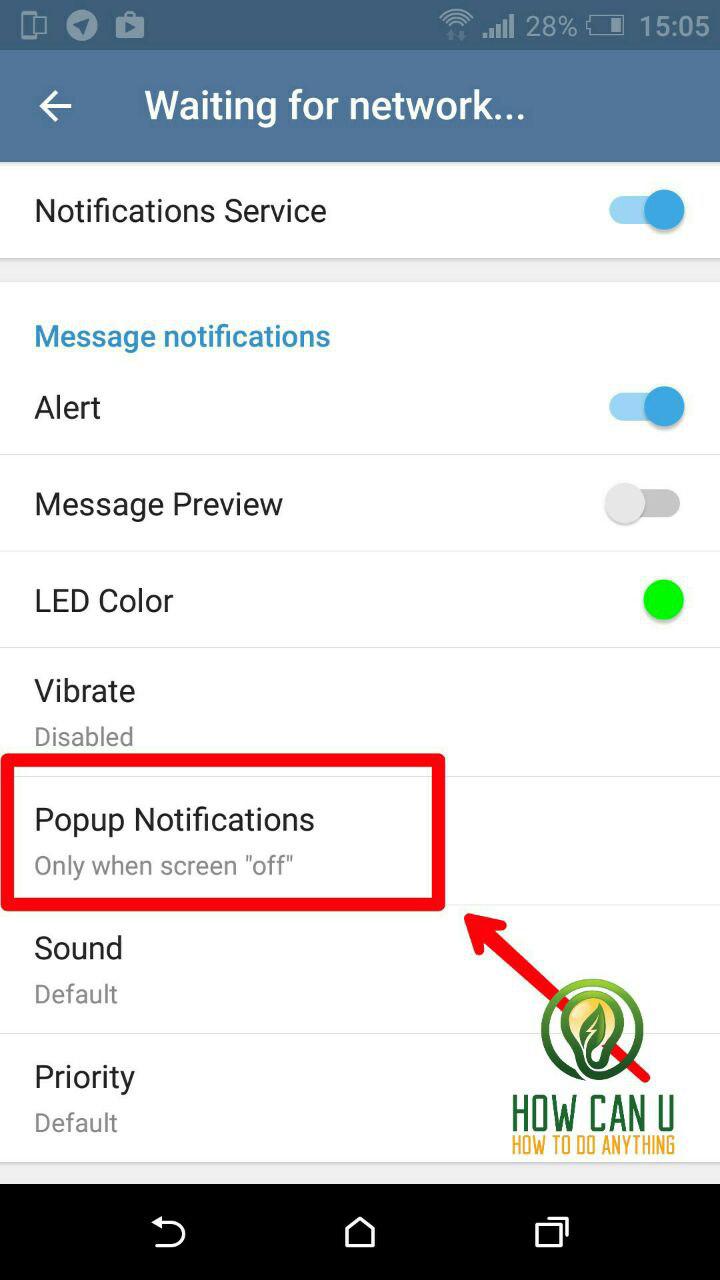This screenshot has width=720, height=1280.
Task: Go back using the header arrow
Action: tap(55, 106)
